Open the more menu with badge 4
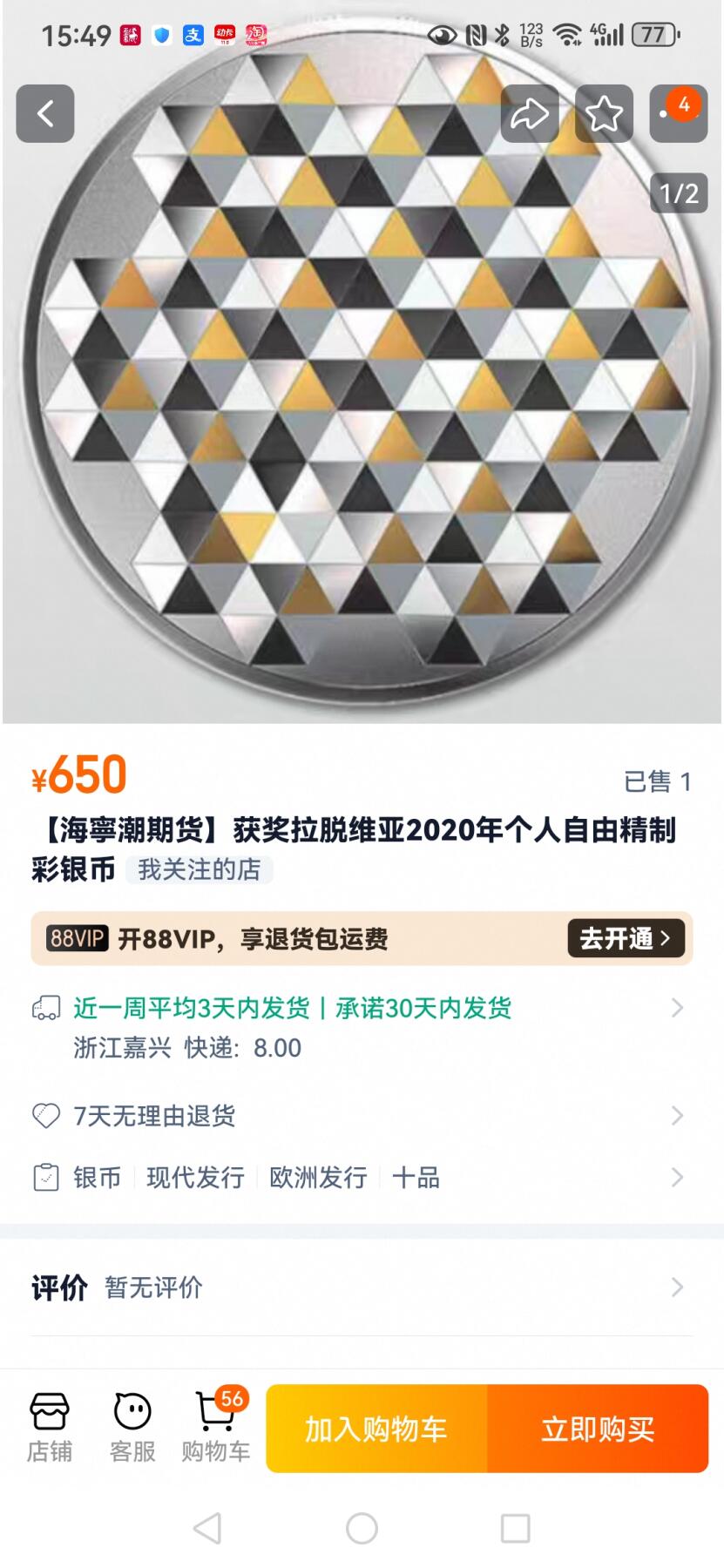The image size is (724, 1568). [x=678, y=113]
